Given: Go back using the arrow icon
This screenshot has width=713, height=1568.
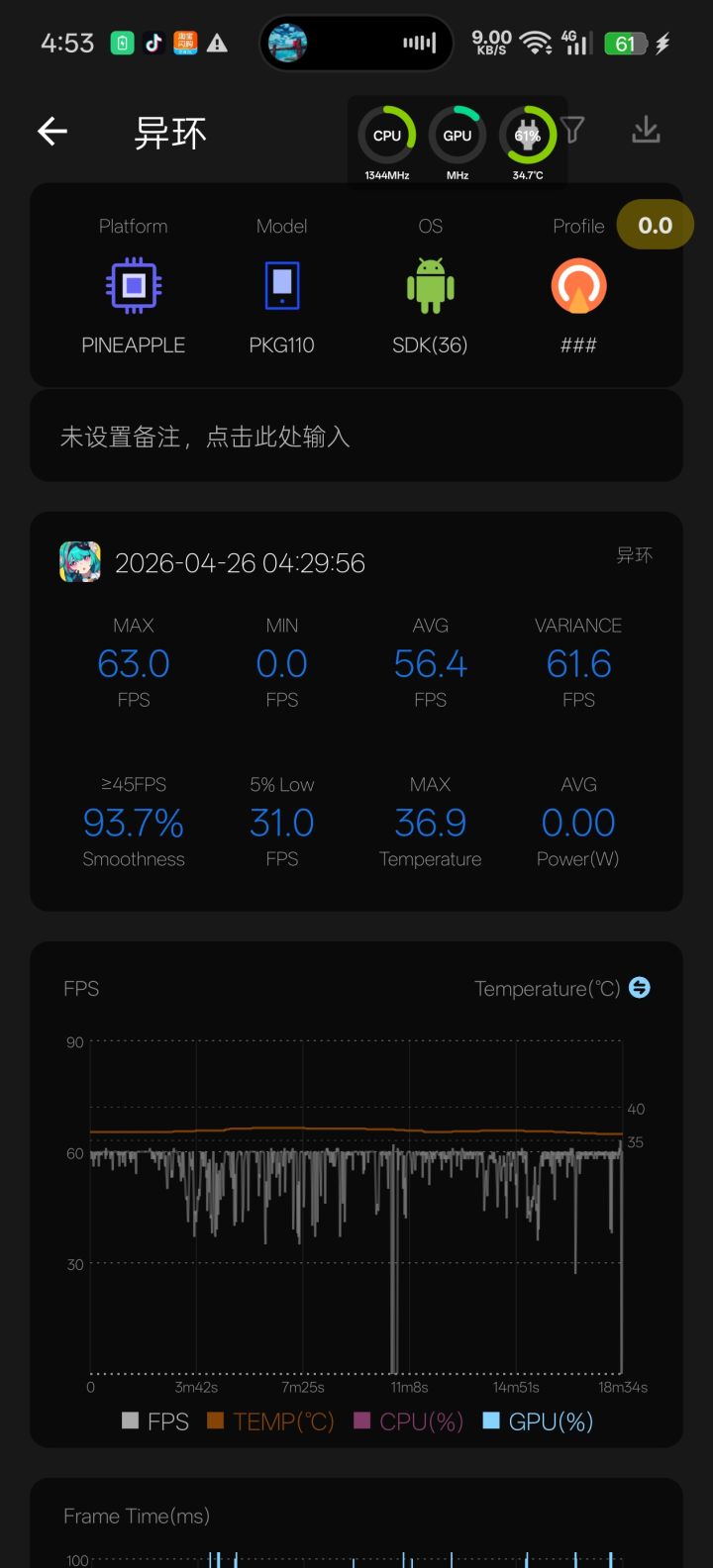Looking at the screenshot, I should point(52,131).
